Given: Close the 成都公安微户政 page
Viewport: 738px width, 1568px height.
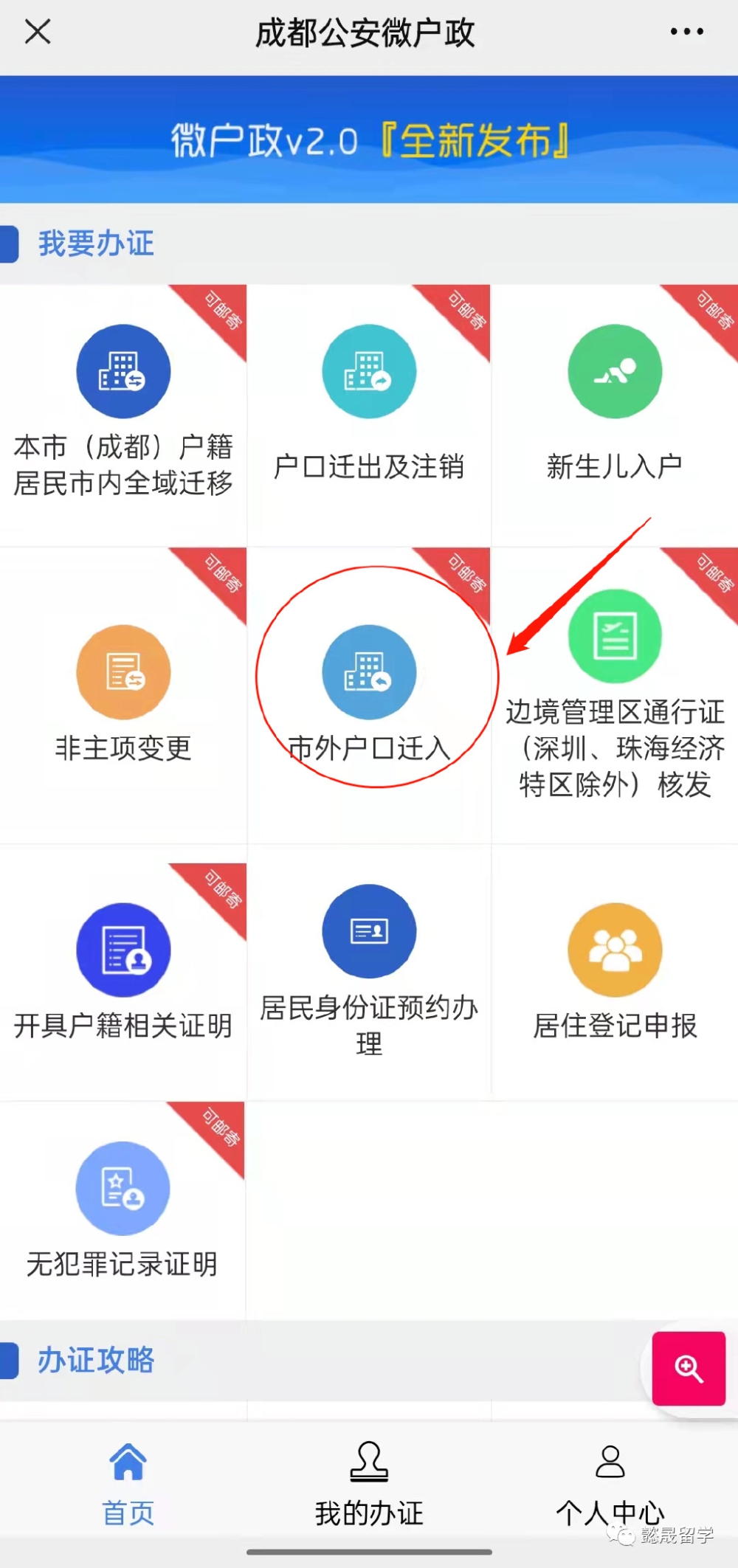Looking at the screenshot, I should [38, 32].
